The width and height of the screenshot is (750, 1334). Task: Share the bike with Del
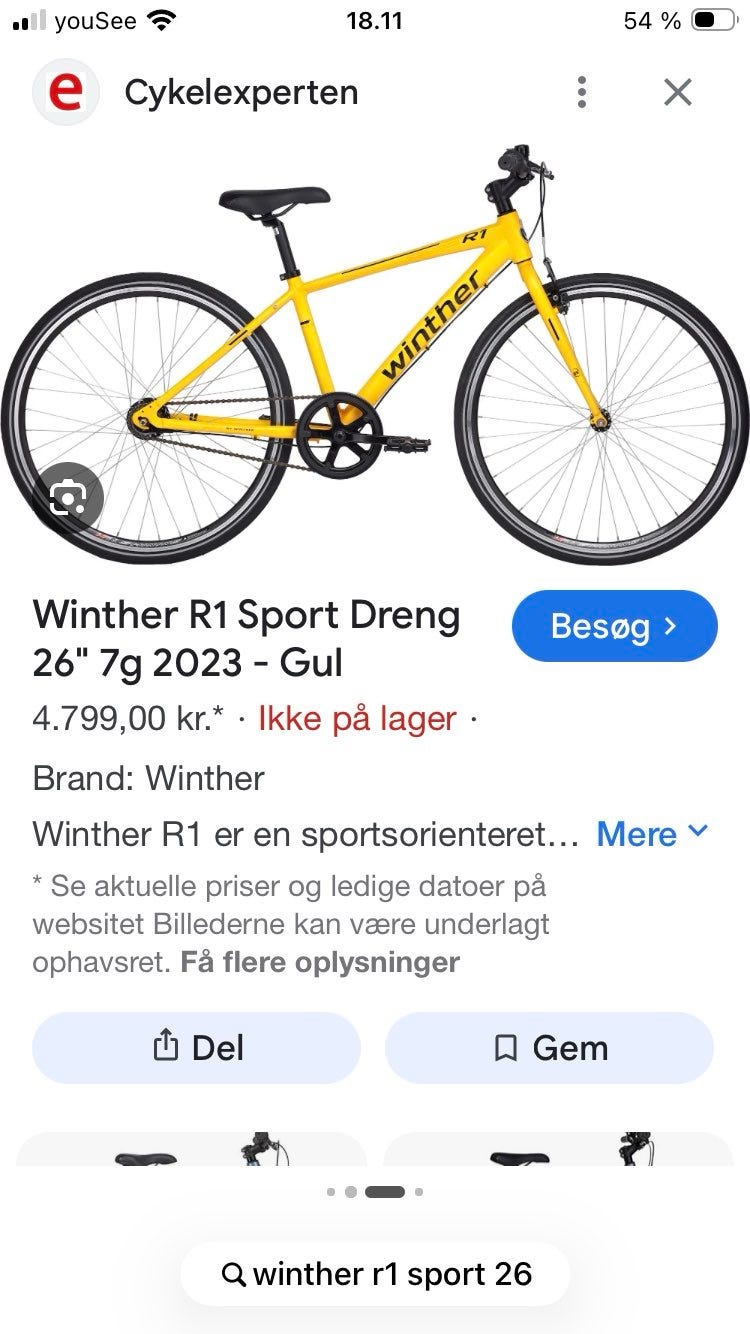[197, 1048]
